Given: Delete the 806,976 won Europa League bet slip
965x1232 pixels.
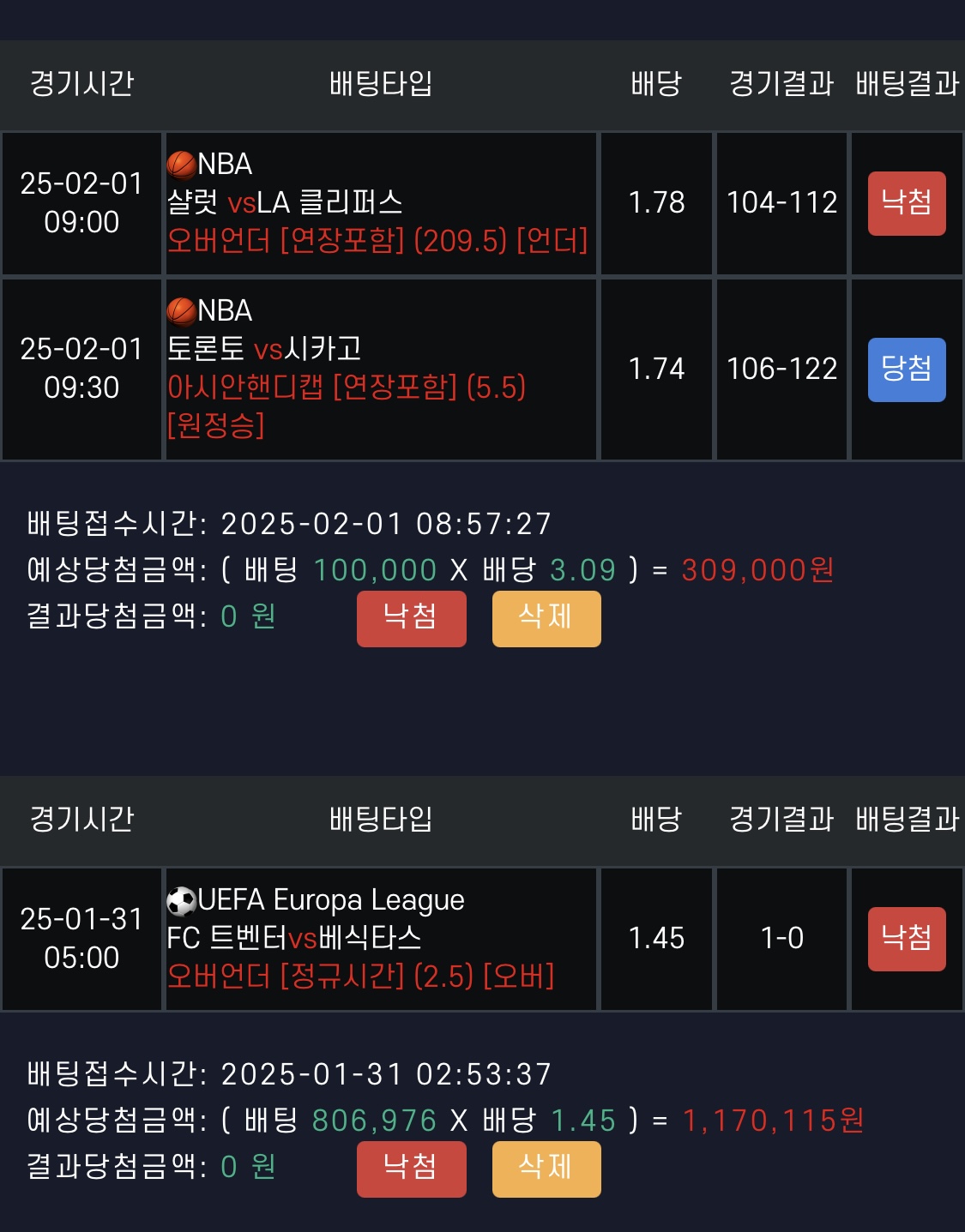Looking at the screenshot, I should (546, 1169).
